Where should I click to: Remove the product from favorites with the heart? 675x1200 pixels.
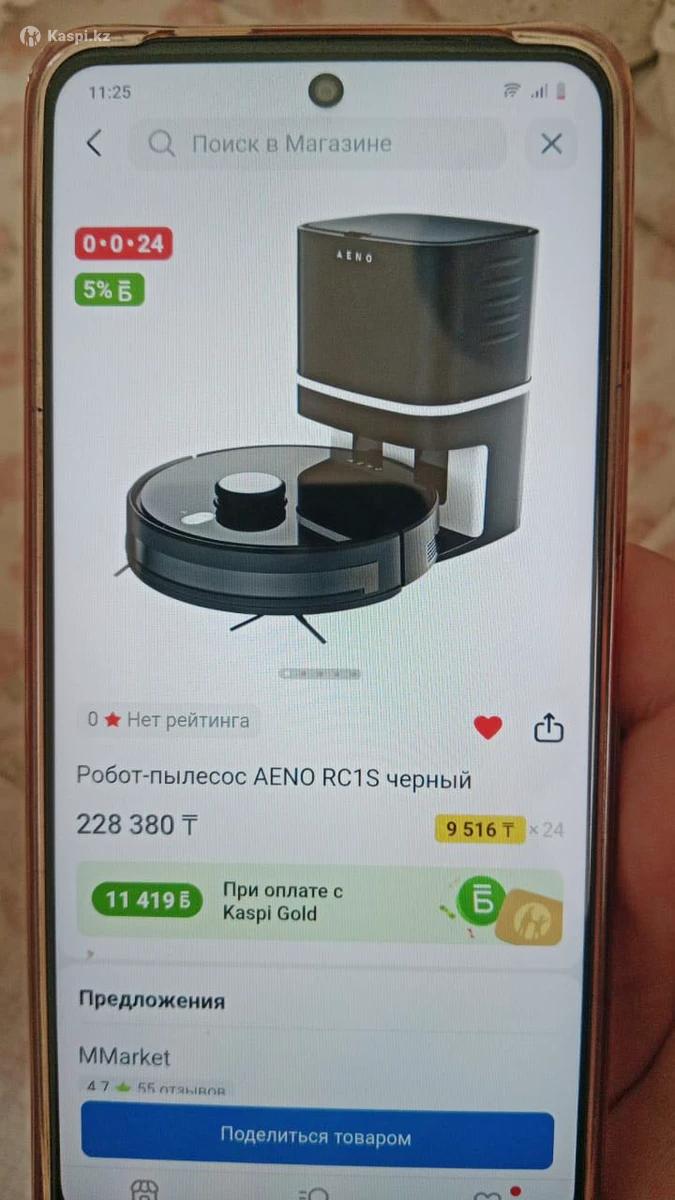tap(487, 728)
